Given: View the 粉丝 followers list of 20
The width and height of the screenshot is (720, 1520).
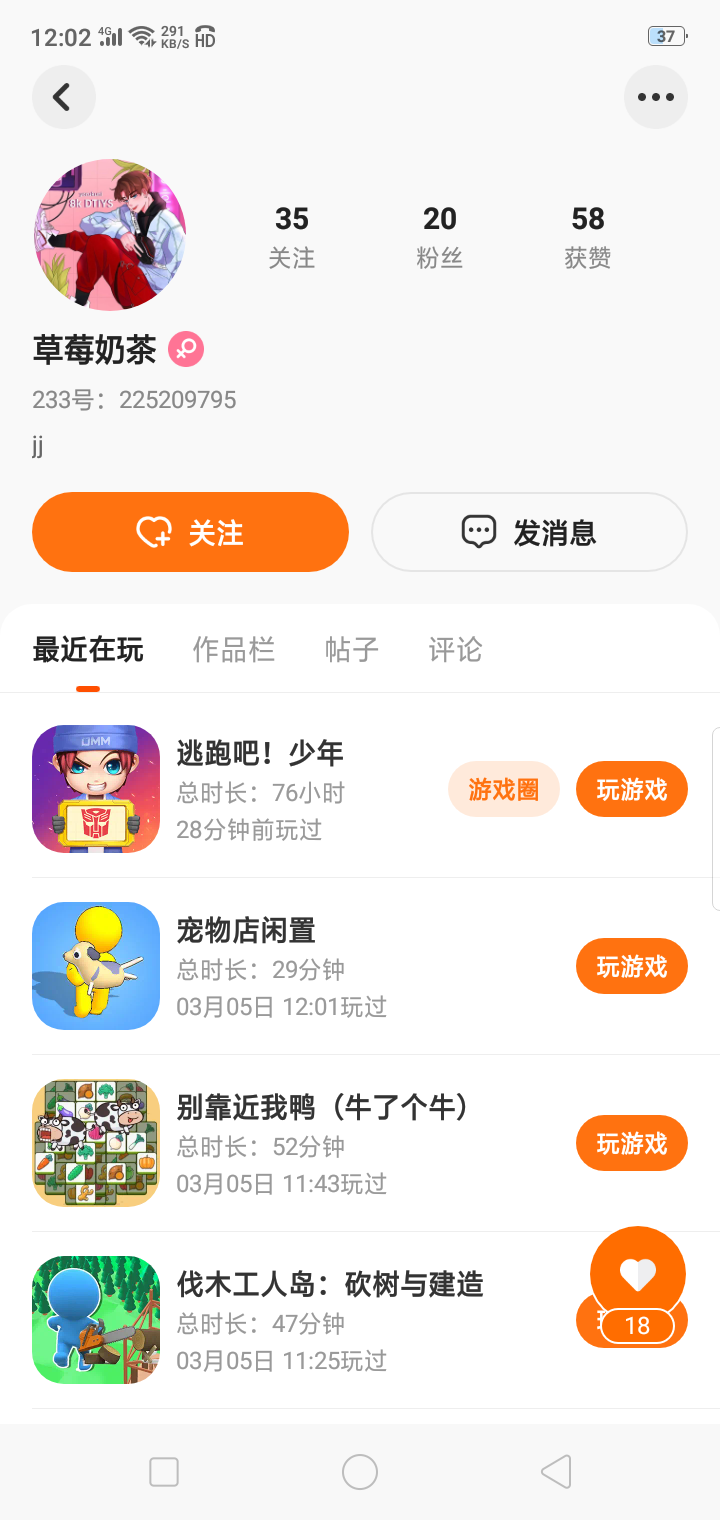Looking at the screenshot, I should pos(439,236).
